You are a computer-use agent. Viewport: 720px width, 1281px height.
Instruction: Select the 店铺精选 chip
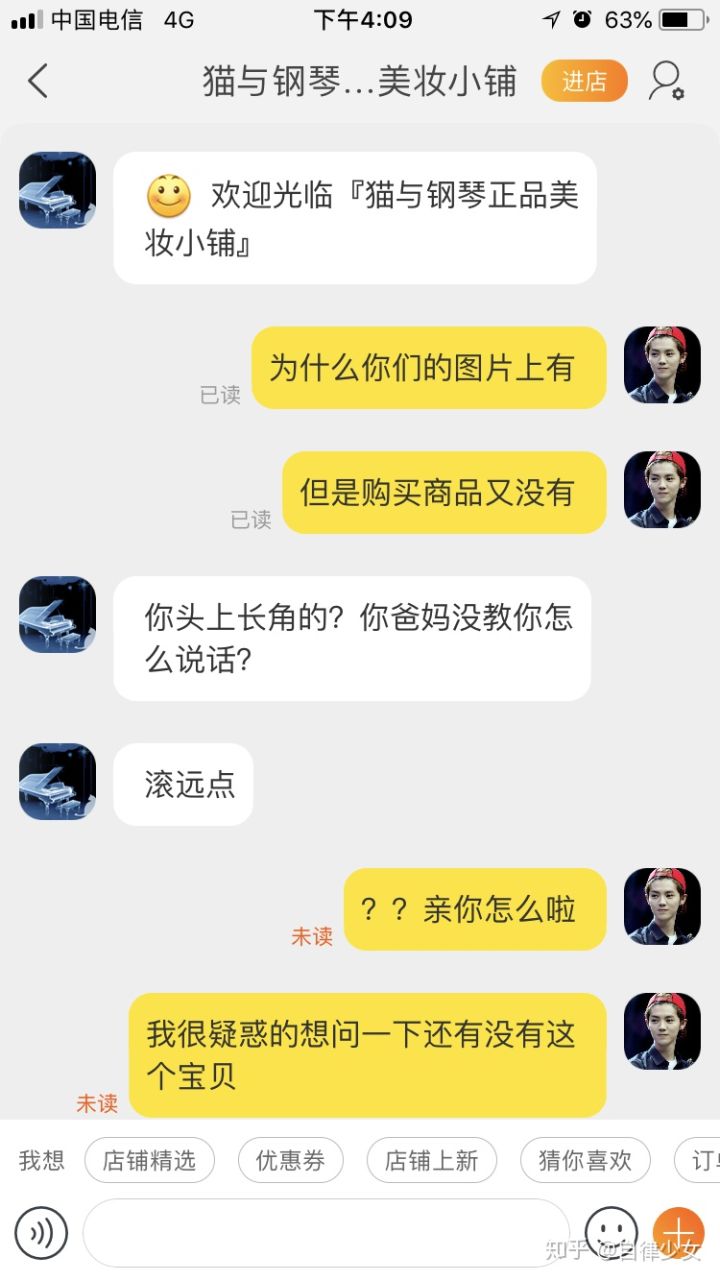pos(149,1160)
